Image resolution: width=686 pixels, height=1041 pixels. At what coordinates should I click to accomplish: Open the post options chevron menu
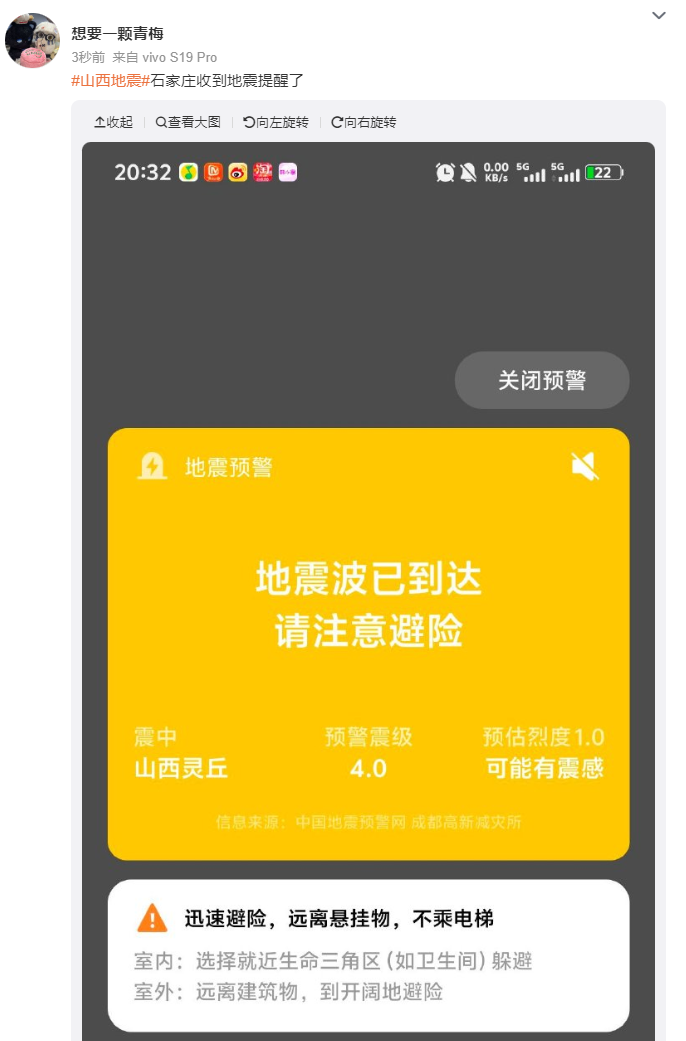(x=658, y=16)
